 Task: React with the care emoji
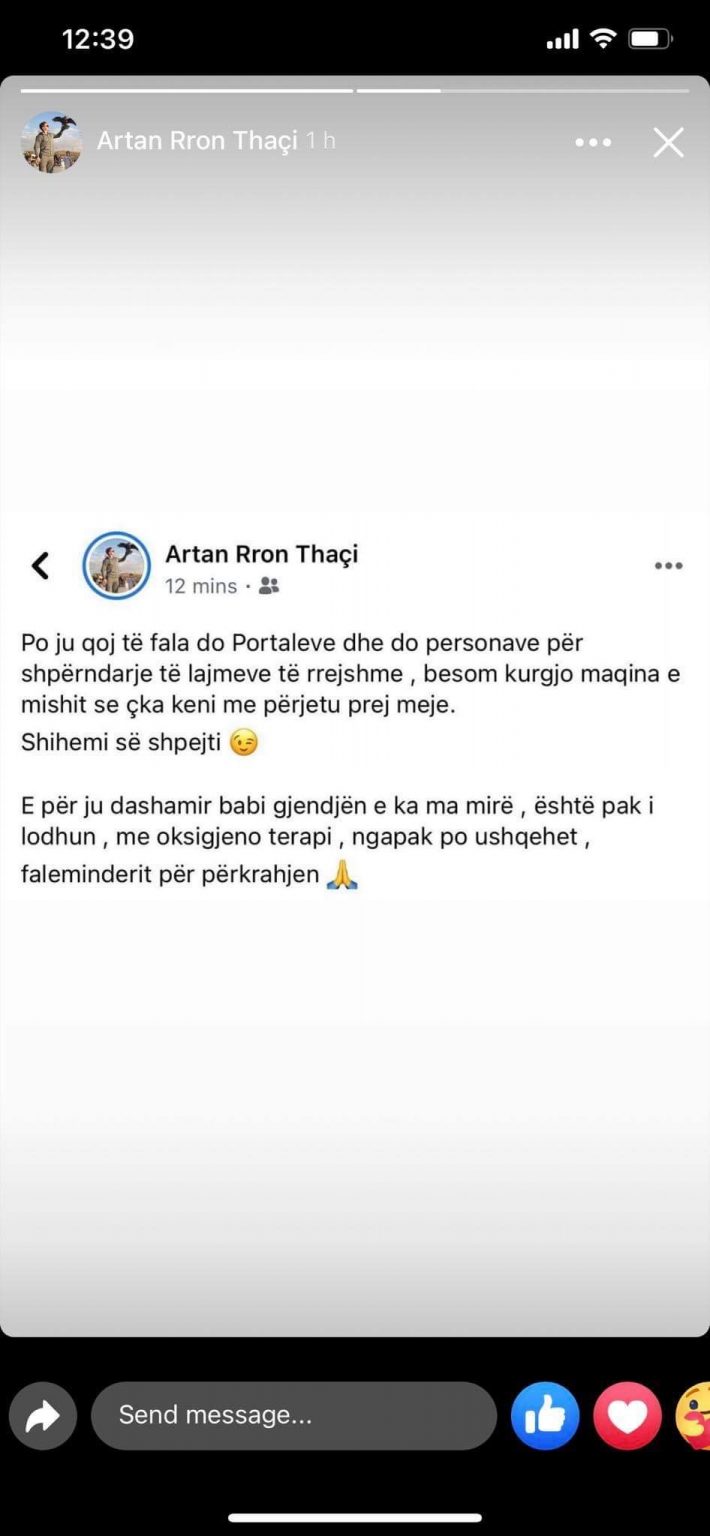[x=695, y=1416]
